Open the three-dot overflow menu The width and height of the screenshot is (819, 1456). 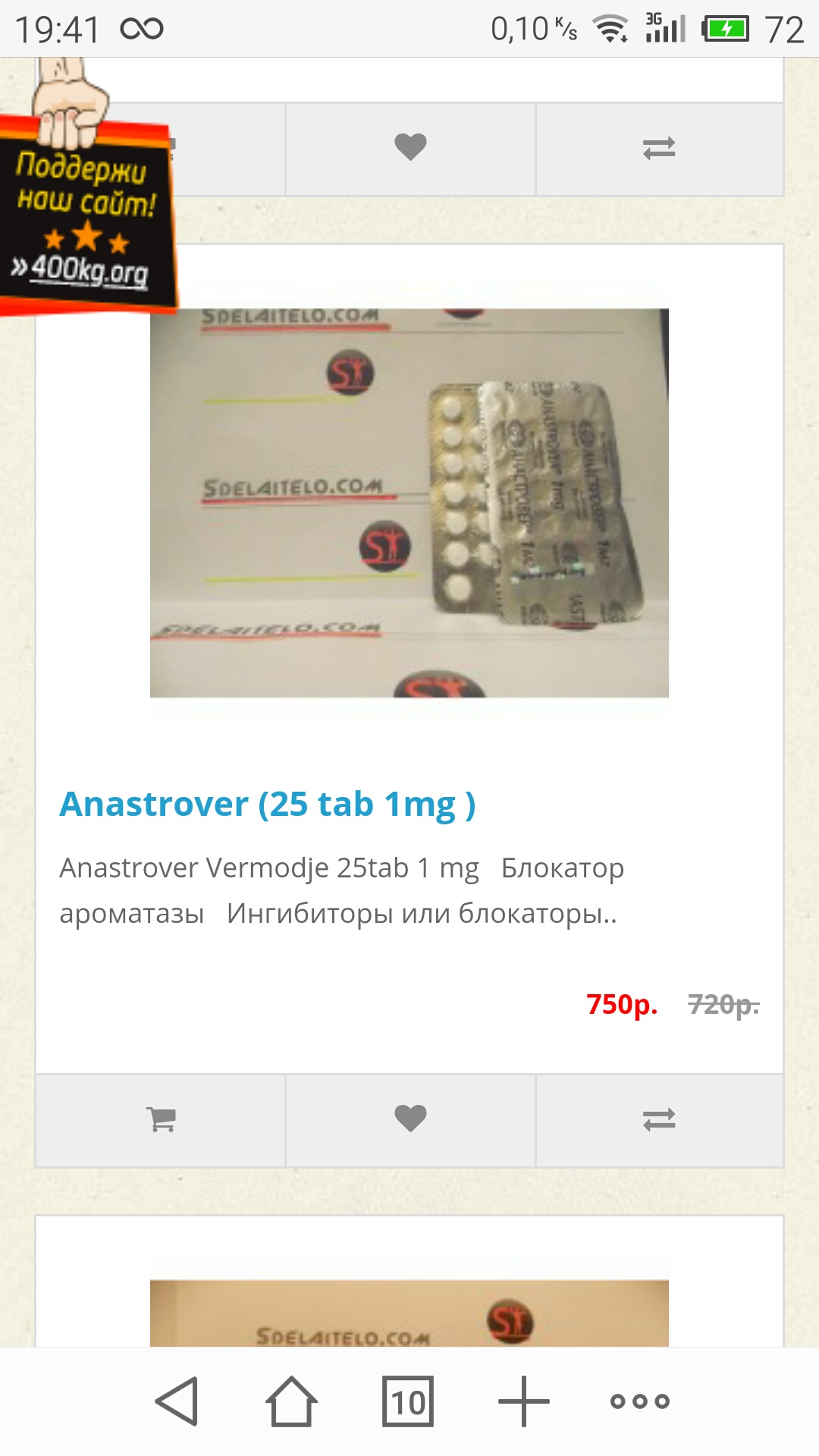(x=639, y=1399)
